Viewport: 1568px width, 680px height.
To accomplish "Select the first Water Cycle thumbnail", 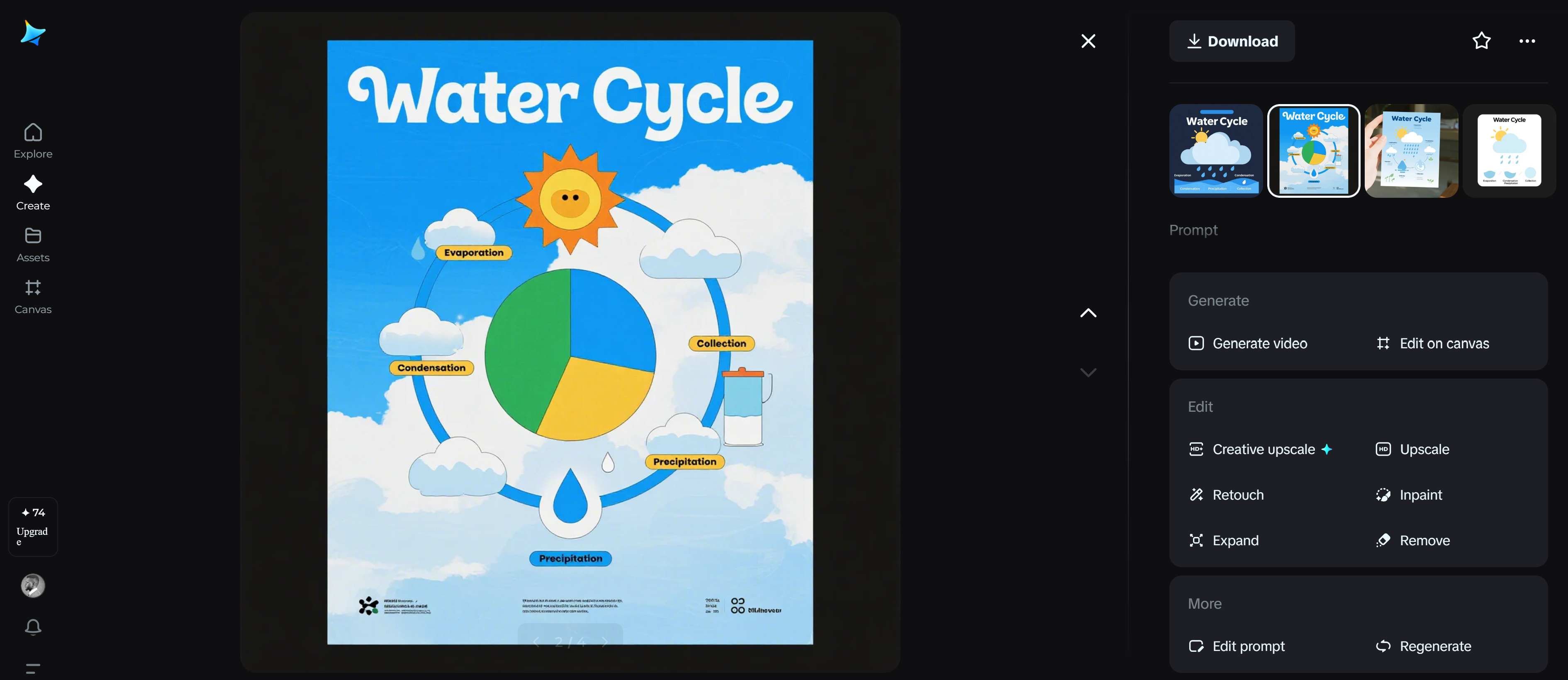I will point(1215,151).
